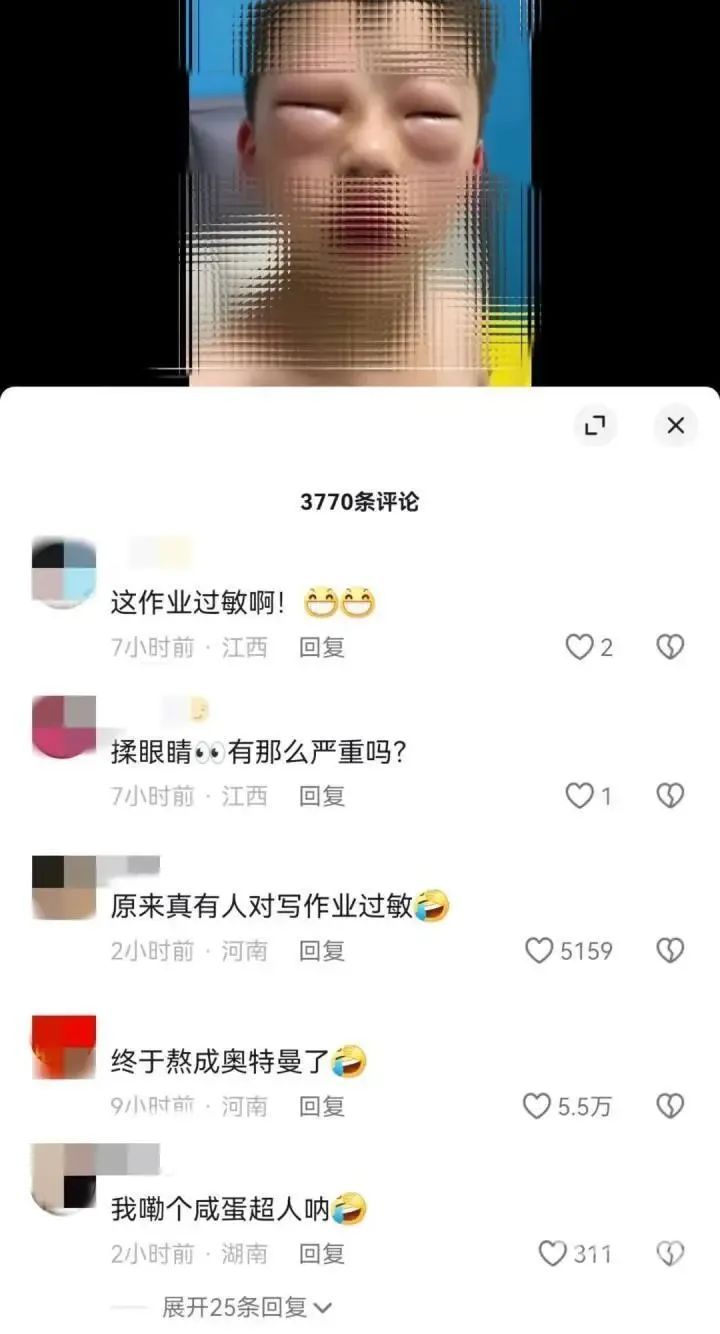Dislike the comment 终于熬成奥特曼了

(x=669, y=1106)
